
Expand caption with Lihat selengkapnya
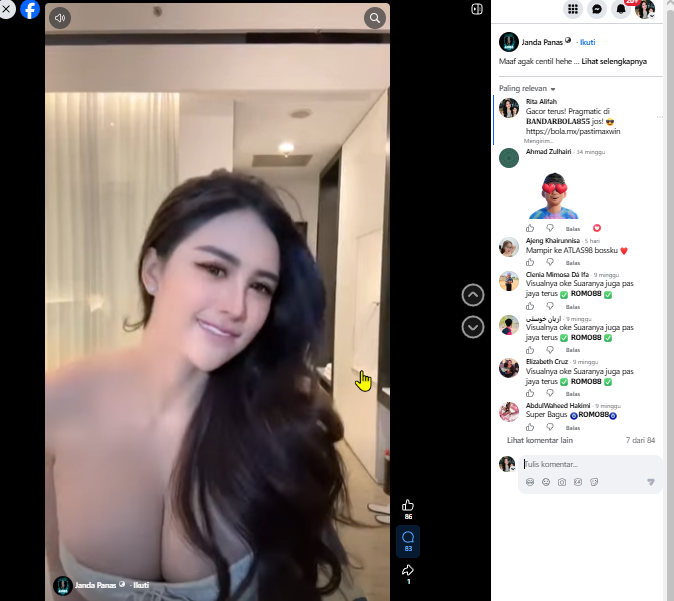coord(614,61)
